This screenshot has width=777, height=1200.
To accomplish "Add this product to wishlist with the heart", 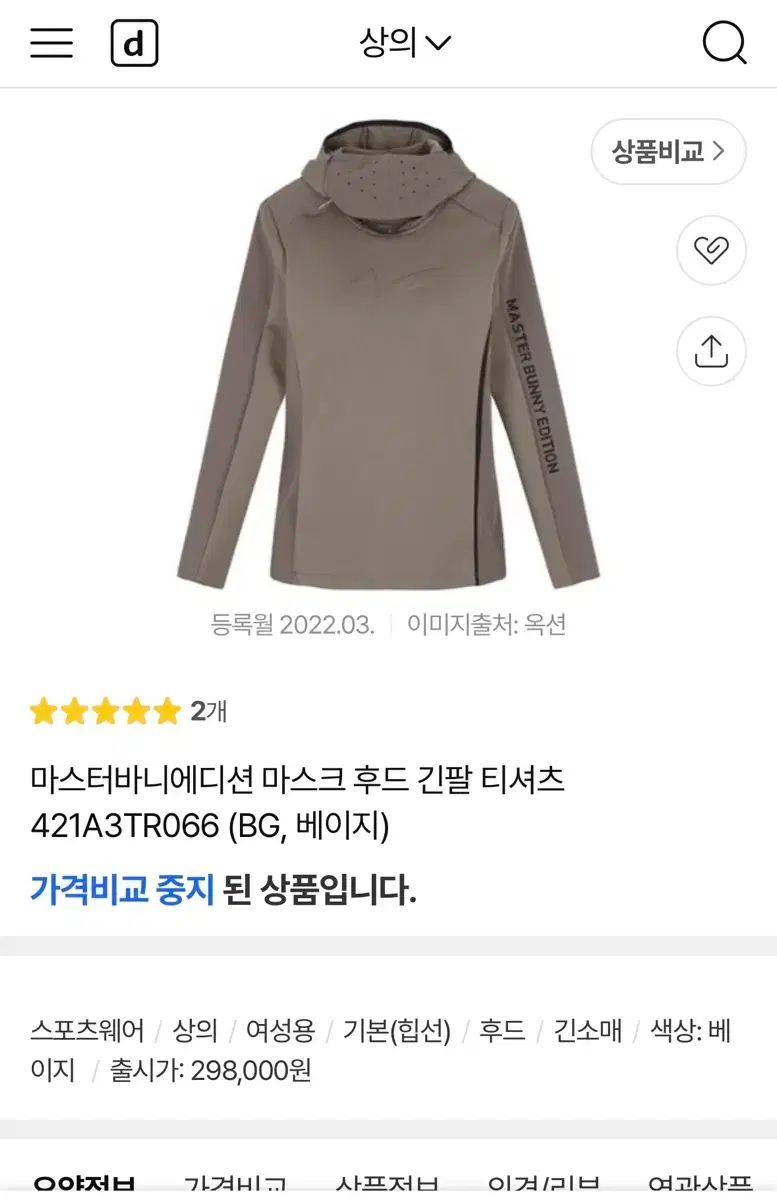I will (x=711, y=250).
